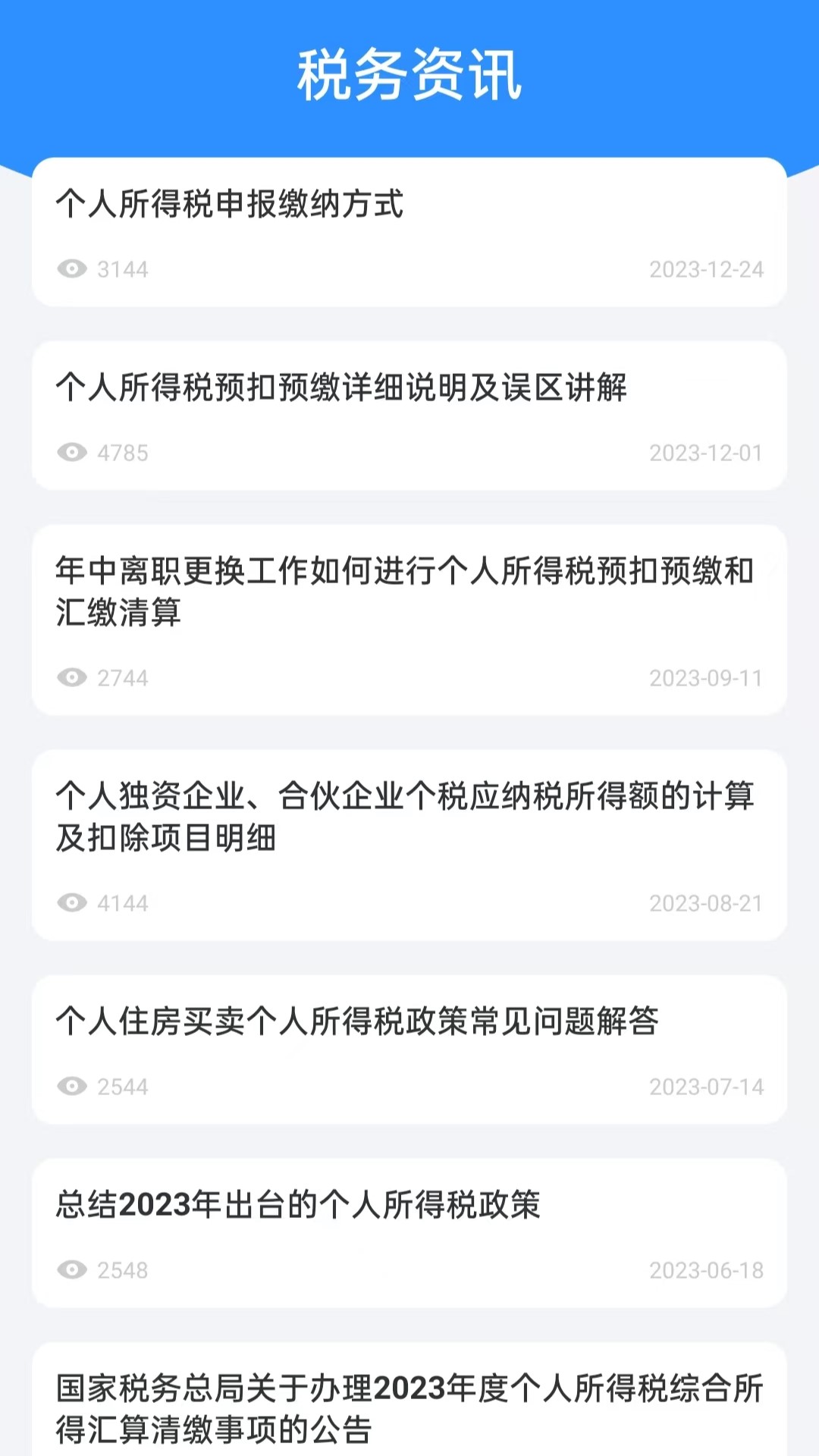Click the eye icon beside the 2744 view count
This screenshot has height=1456, width=819.
point(72,678)
